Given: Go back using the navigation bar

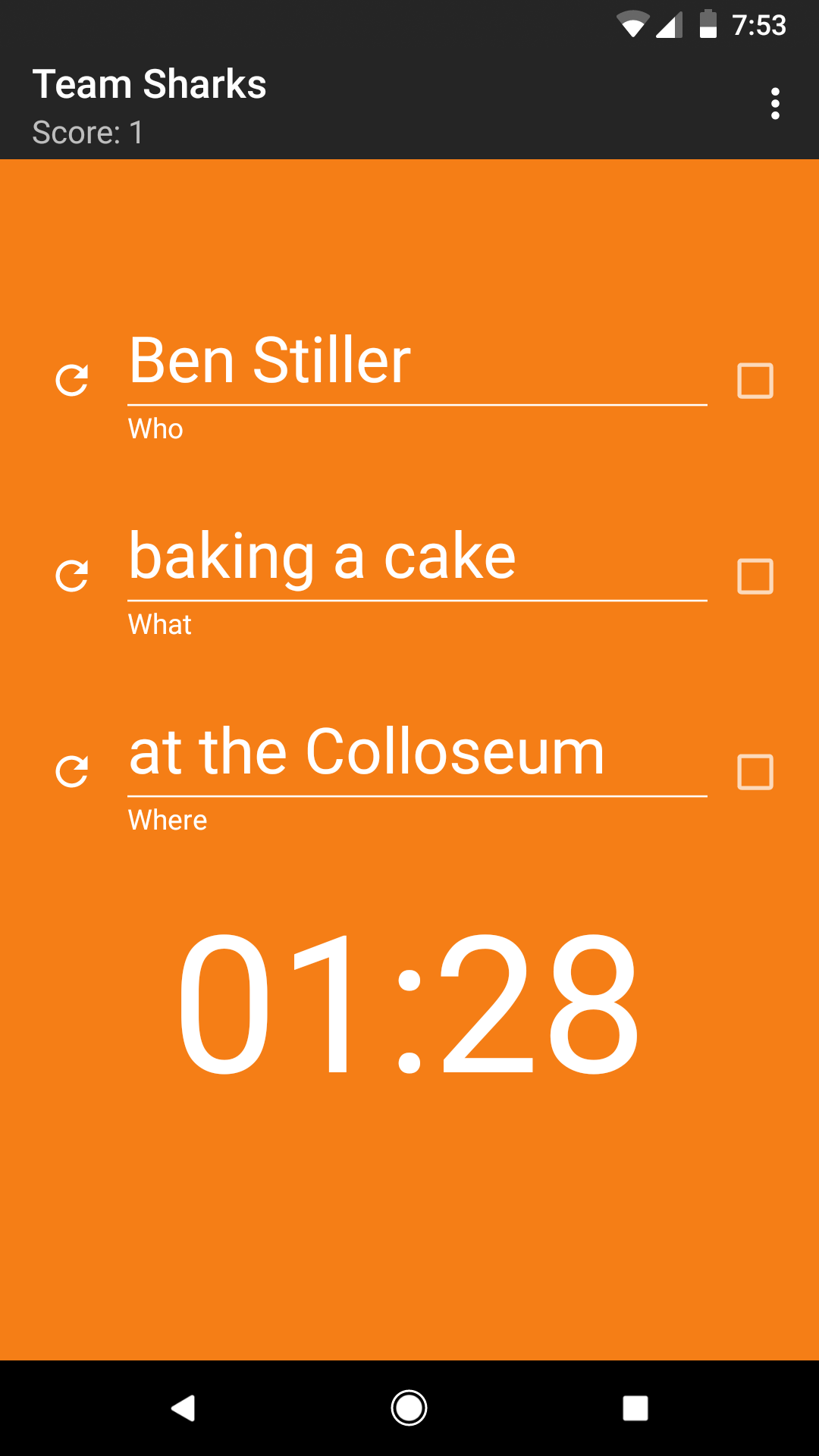Looking at the screenshot, I should click(x=183, y=1408).
